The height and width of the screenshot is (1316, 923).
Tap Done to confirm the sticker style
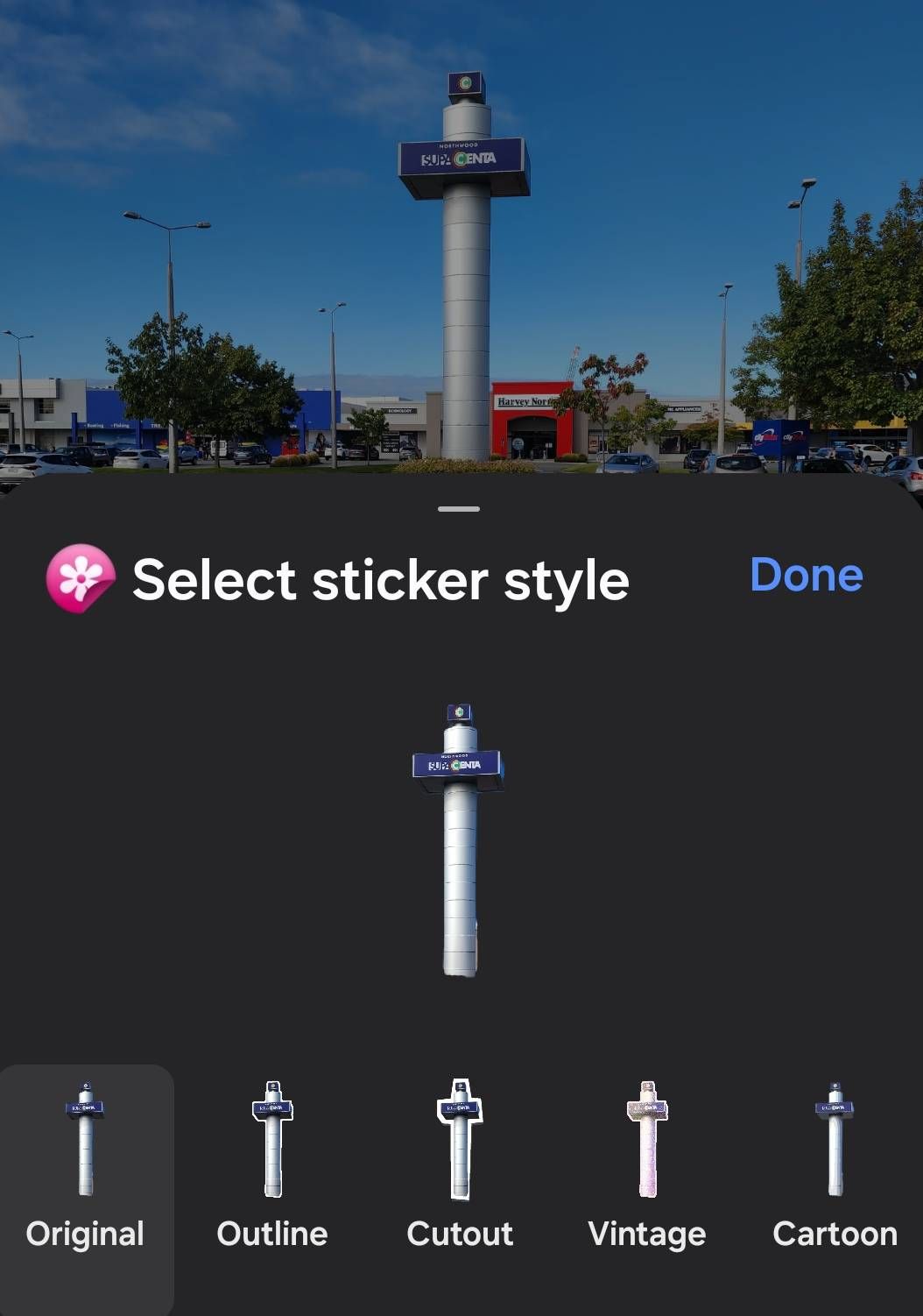[805, 576]
